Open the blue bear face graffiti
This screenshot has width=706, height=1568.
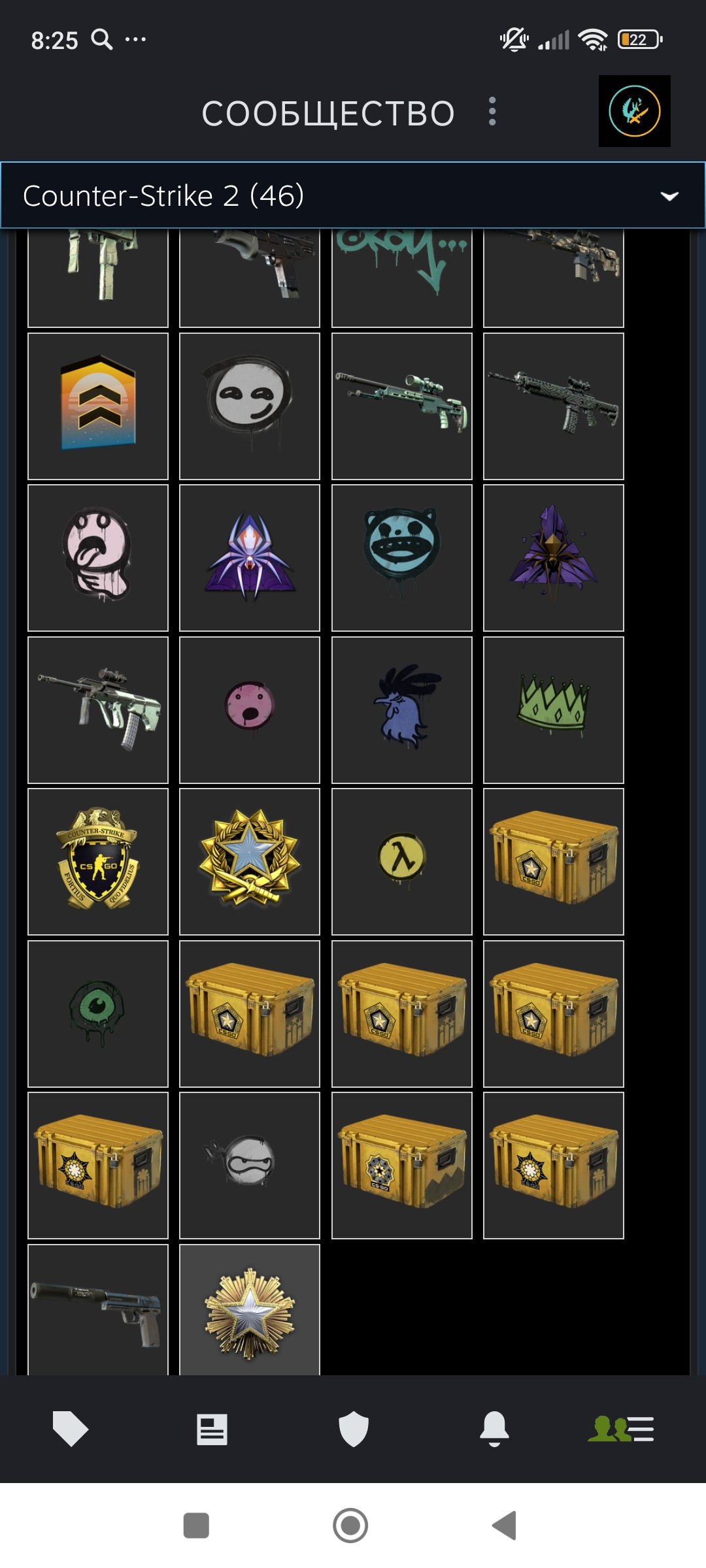click(401, 557)
